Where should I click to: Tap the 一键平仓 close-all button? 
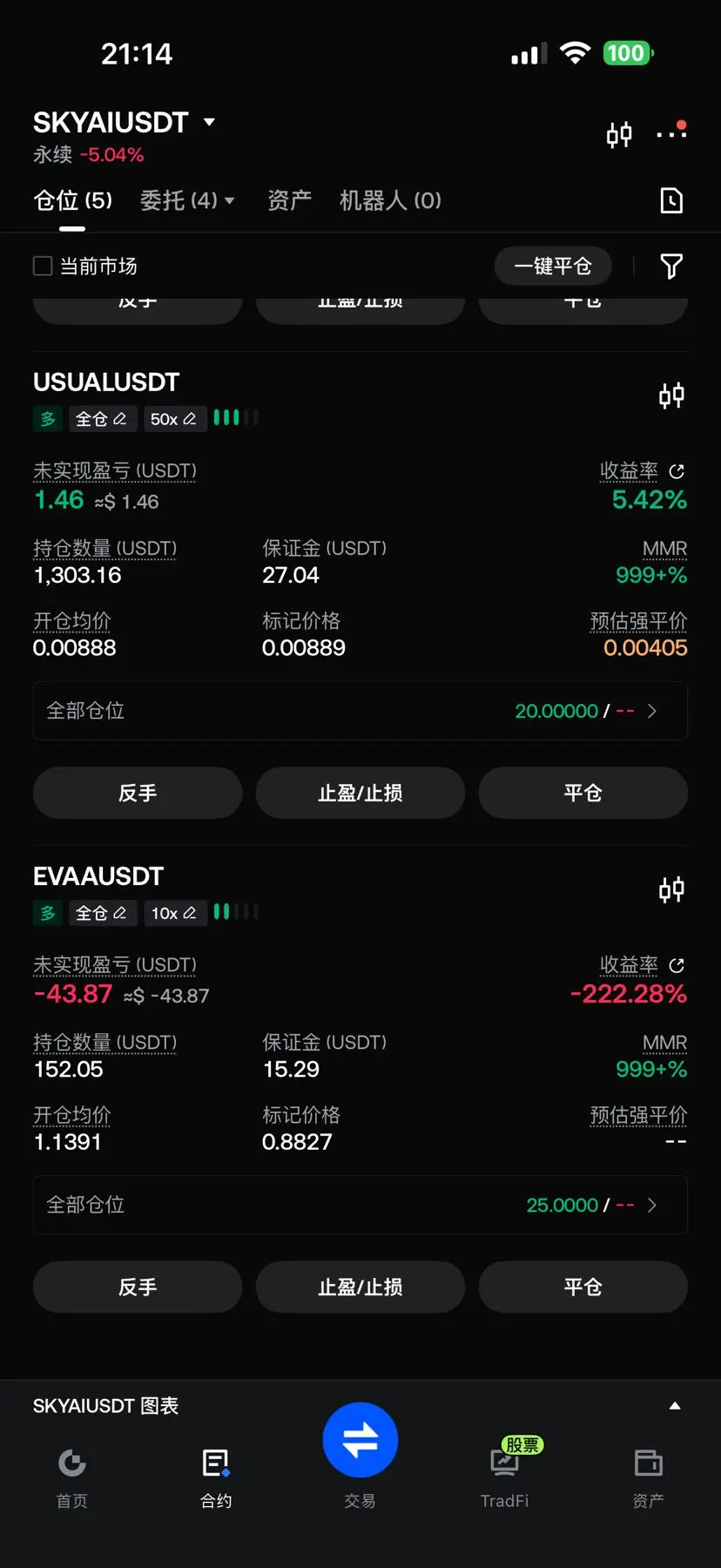pos(553,266)
